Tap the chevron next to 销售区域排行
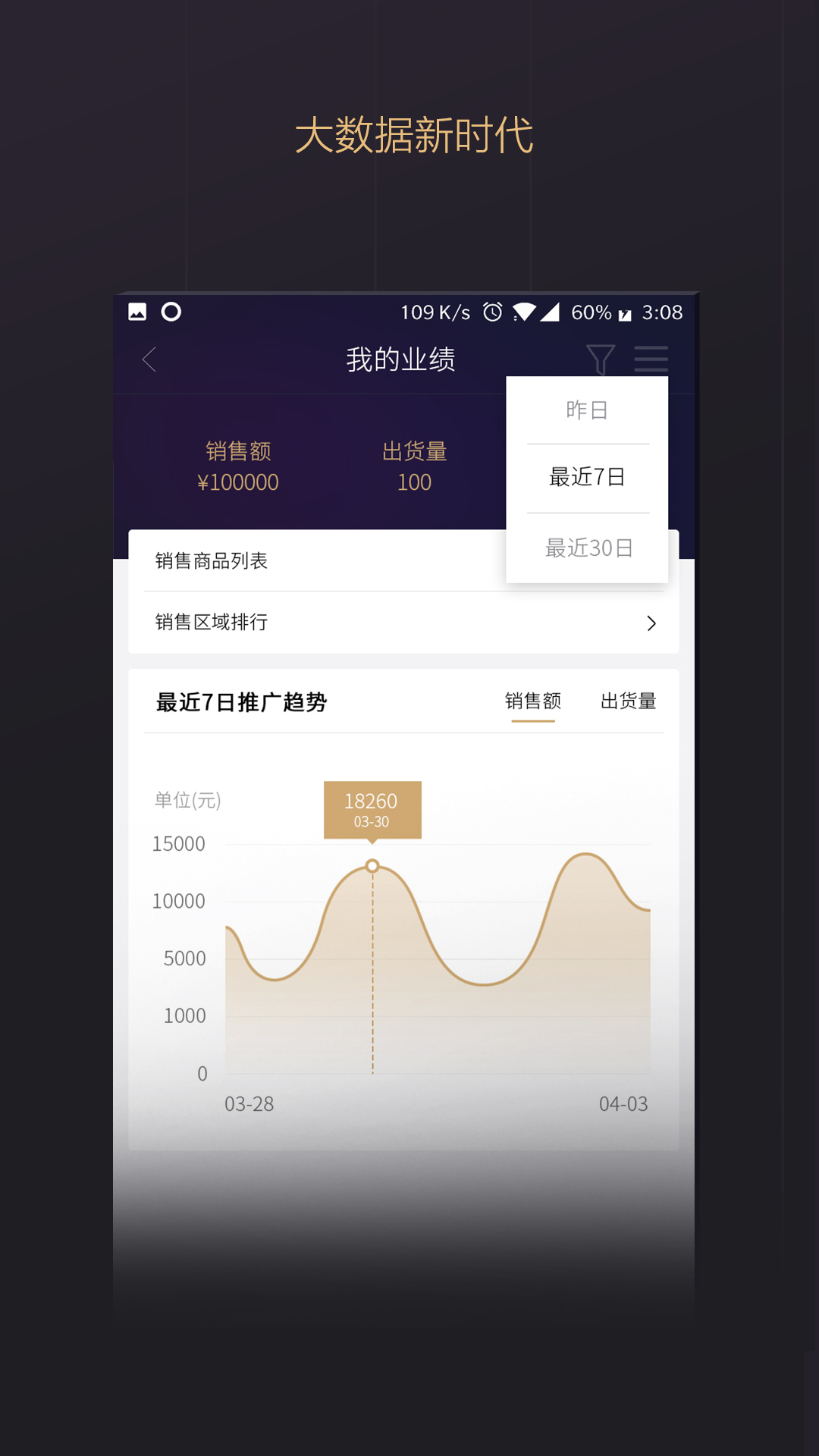 click(x=651, y=623)
